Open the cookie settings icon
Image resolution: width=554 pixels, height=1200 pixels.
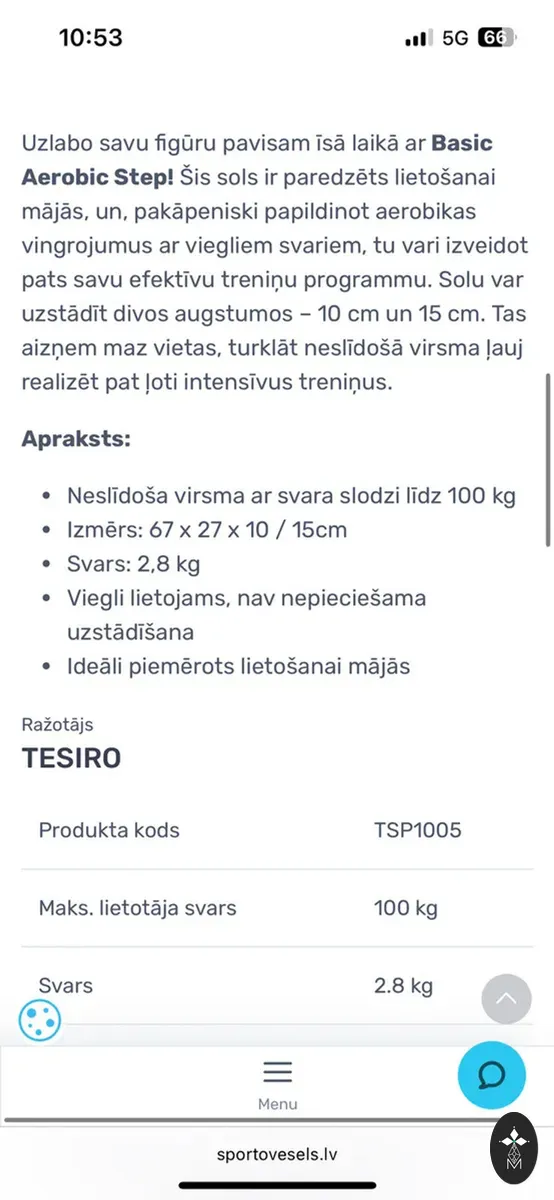pos(40,1019)
